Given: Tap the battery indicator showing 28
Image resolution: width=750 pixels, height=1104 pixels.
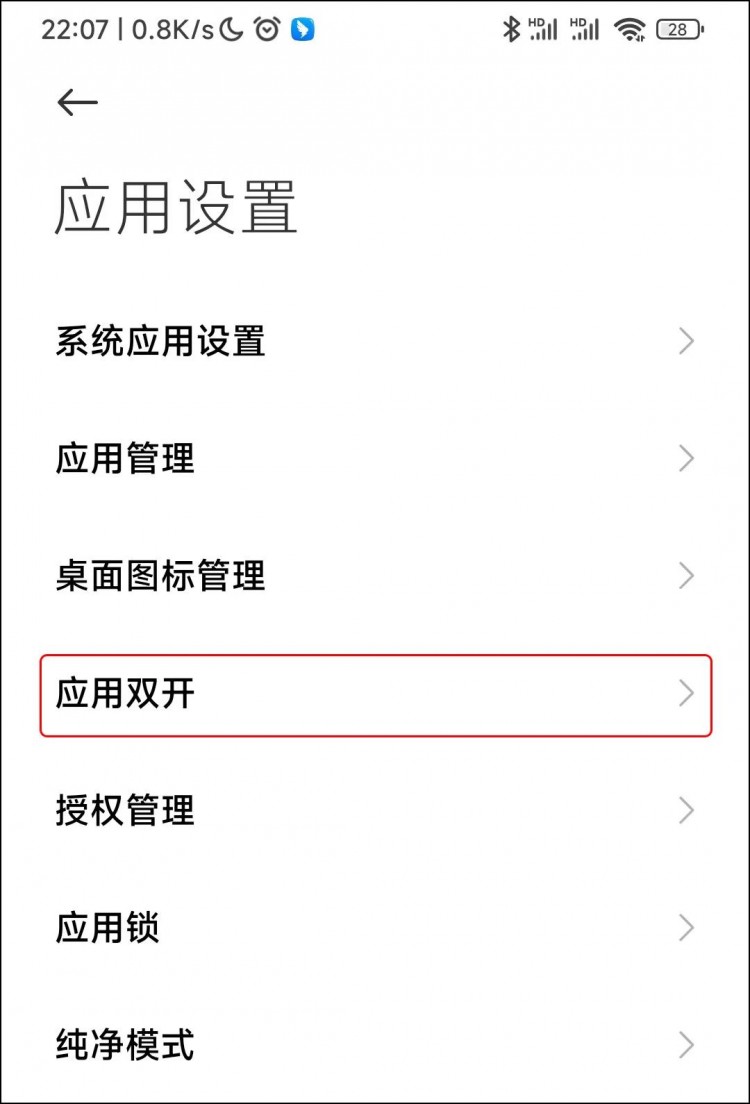Looking at the screenshot, I should pos(676,31).
